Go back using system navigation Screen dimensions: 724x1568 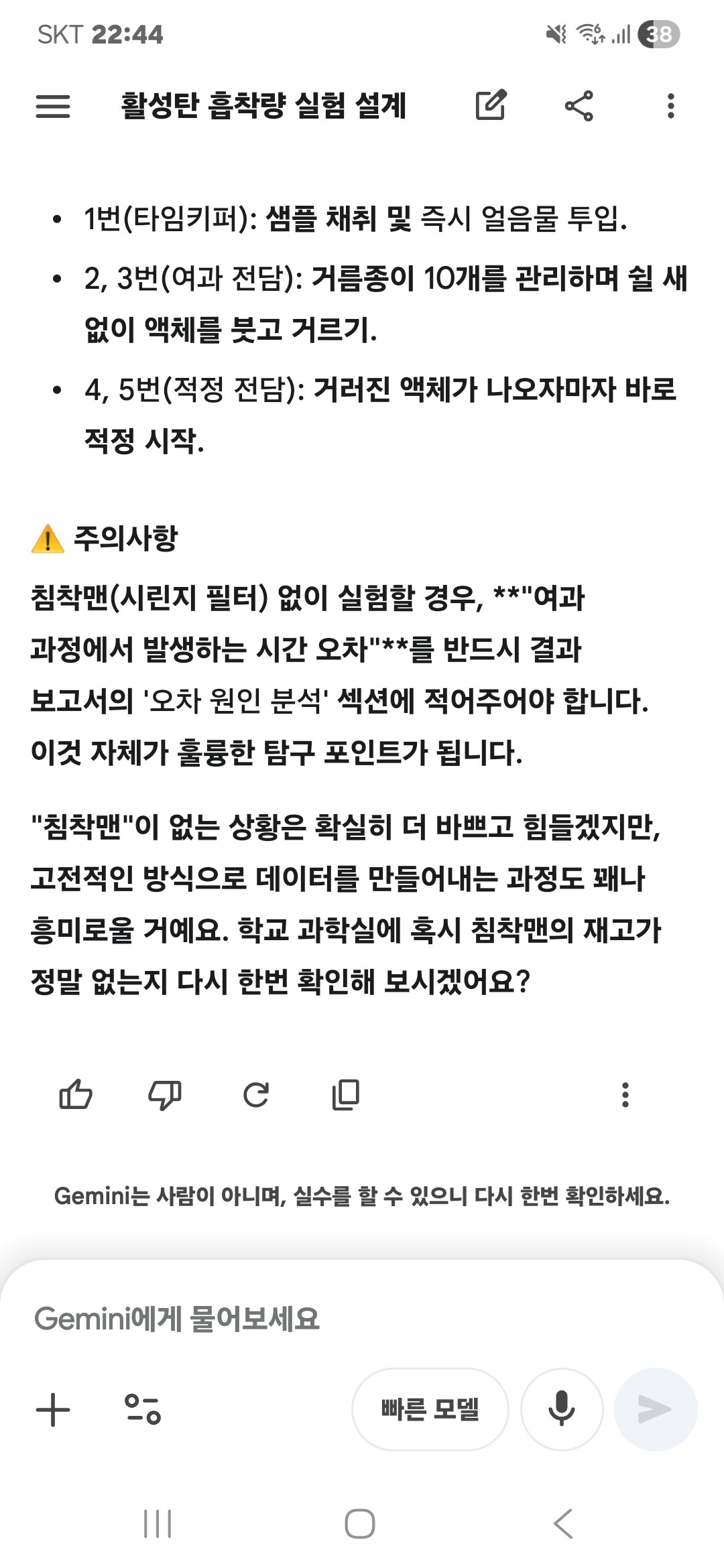pos(563,1524)
